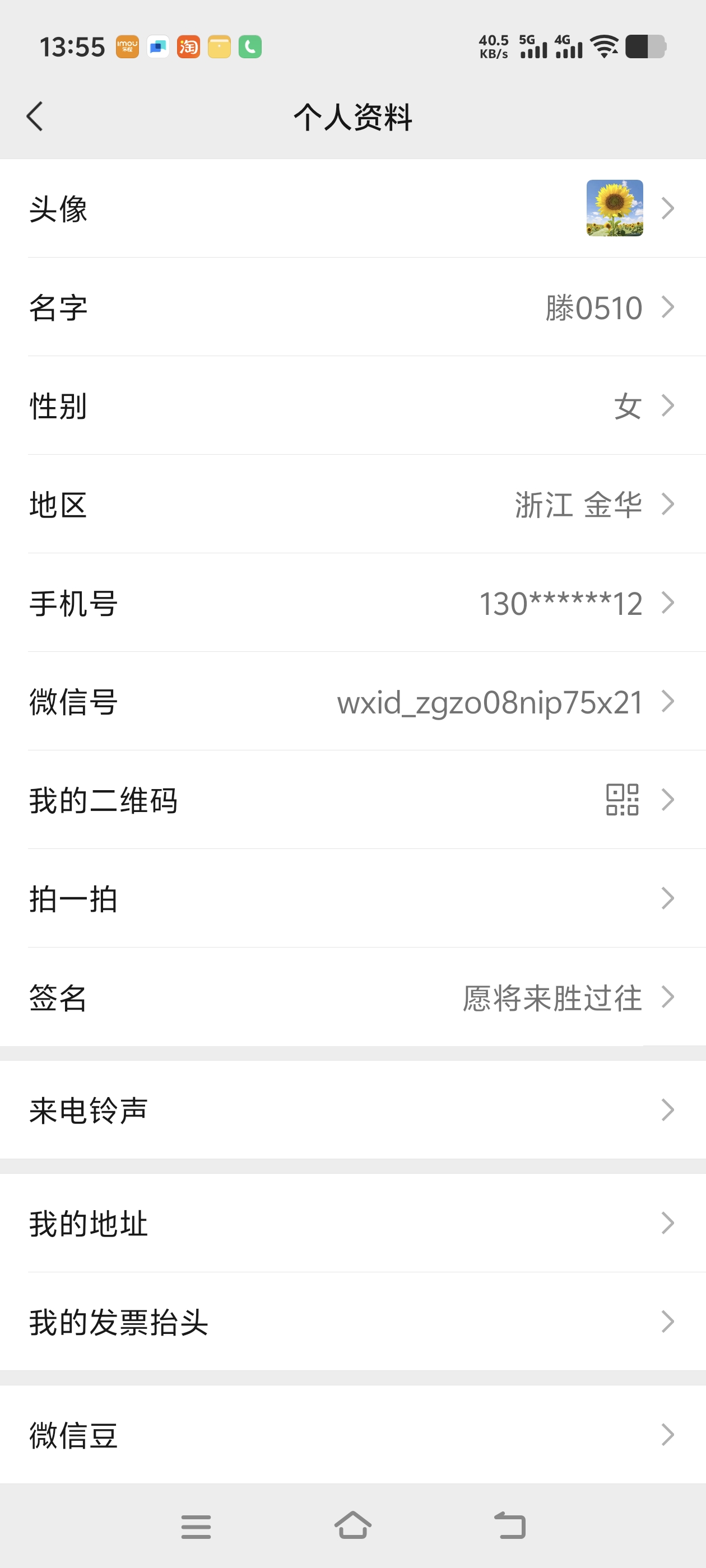Open 微信豆
This screenshot has width=706, height=1568.
pyautogui.click(x=354, y=1435)
